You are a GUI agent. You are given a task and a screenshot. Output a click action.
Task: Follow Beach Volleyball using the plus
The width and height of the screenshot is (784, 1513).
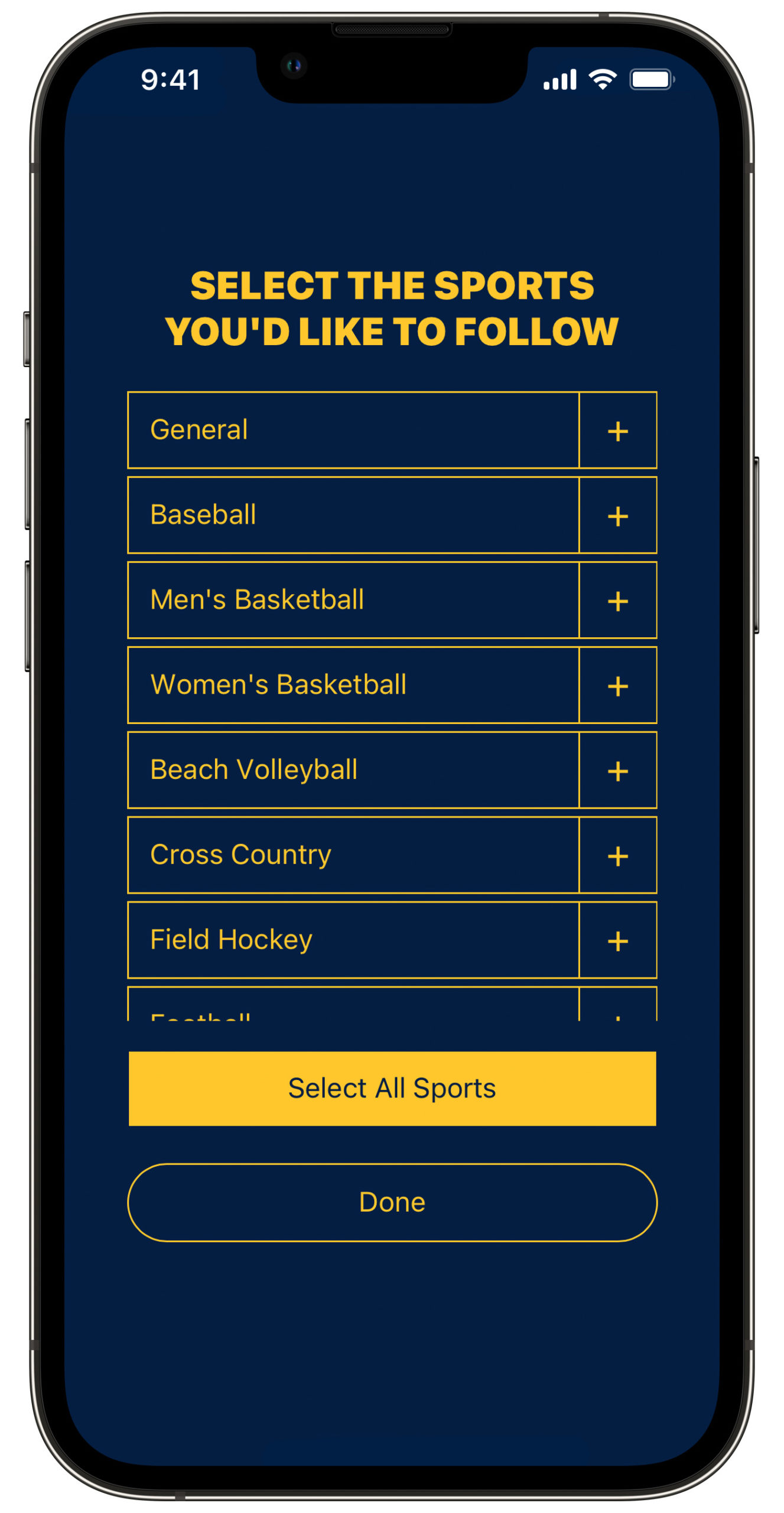pos(617,771)
